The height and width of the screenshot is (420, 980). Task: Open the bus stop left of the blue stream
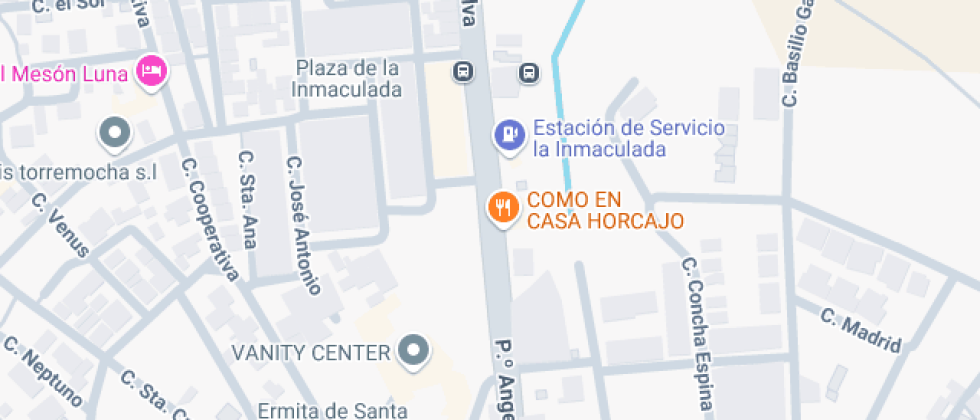tap(529, 72)
